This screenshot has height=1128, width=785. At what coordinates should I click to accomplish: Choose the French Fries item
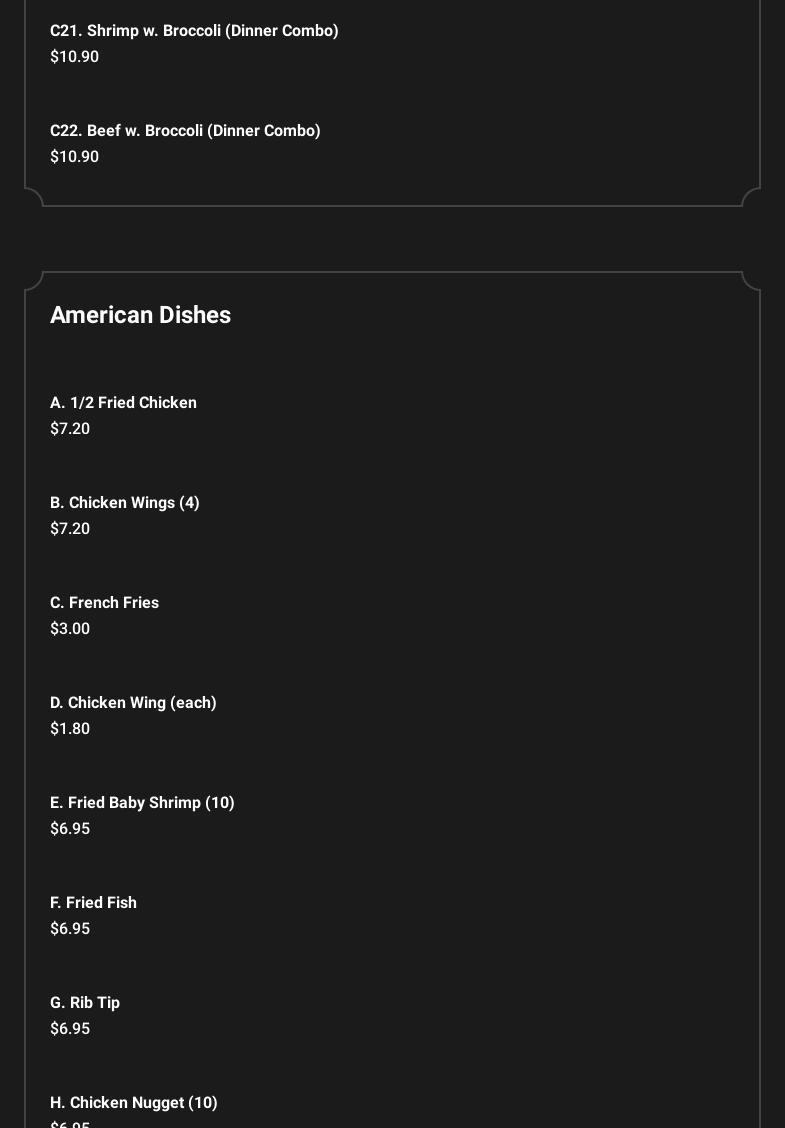[x=104, y=603]
